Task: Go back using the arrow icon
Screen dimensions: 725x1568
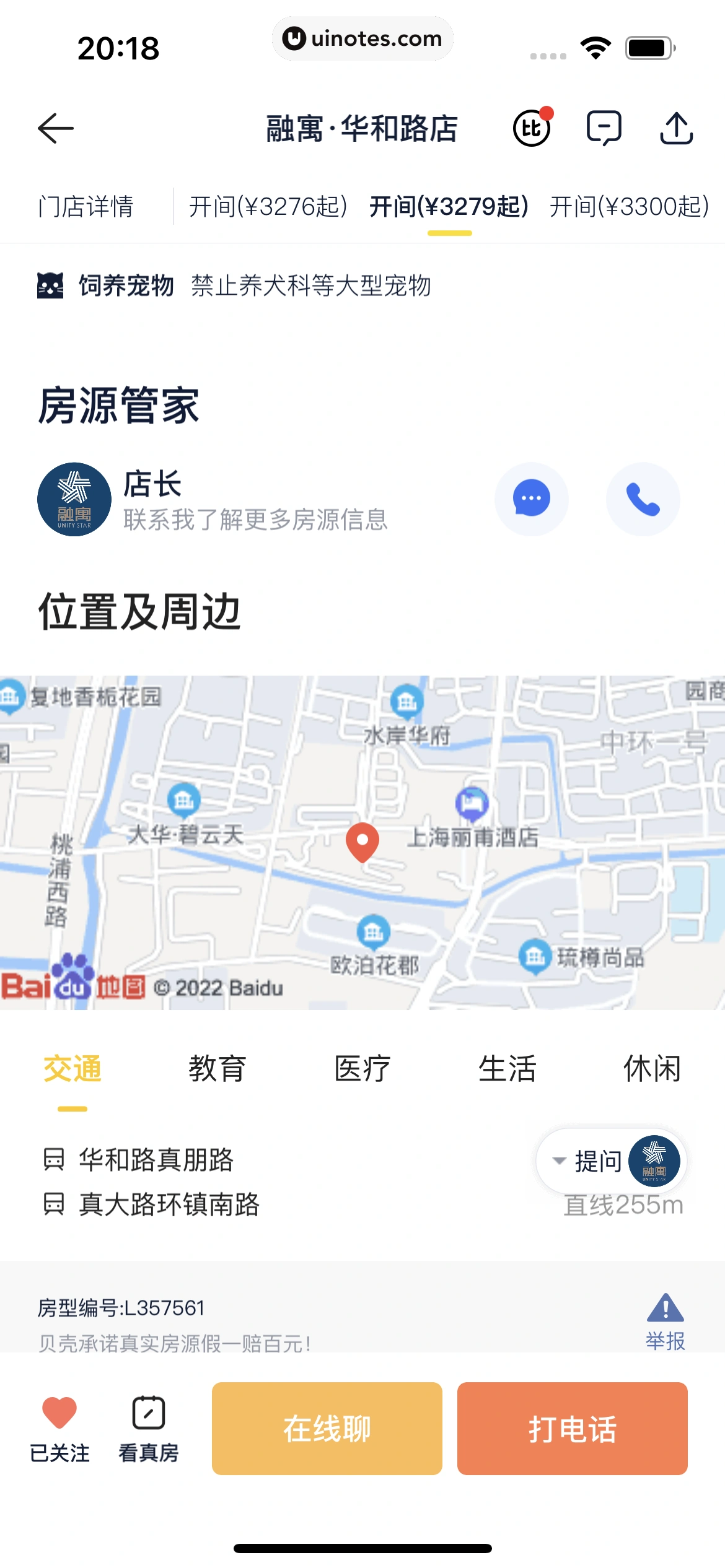Action: coord(56,129)
